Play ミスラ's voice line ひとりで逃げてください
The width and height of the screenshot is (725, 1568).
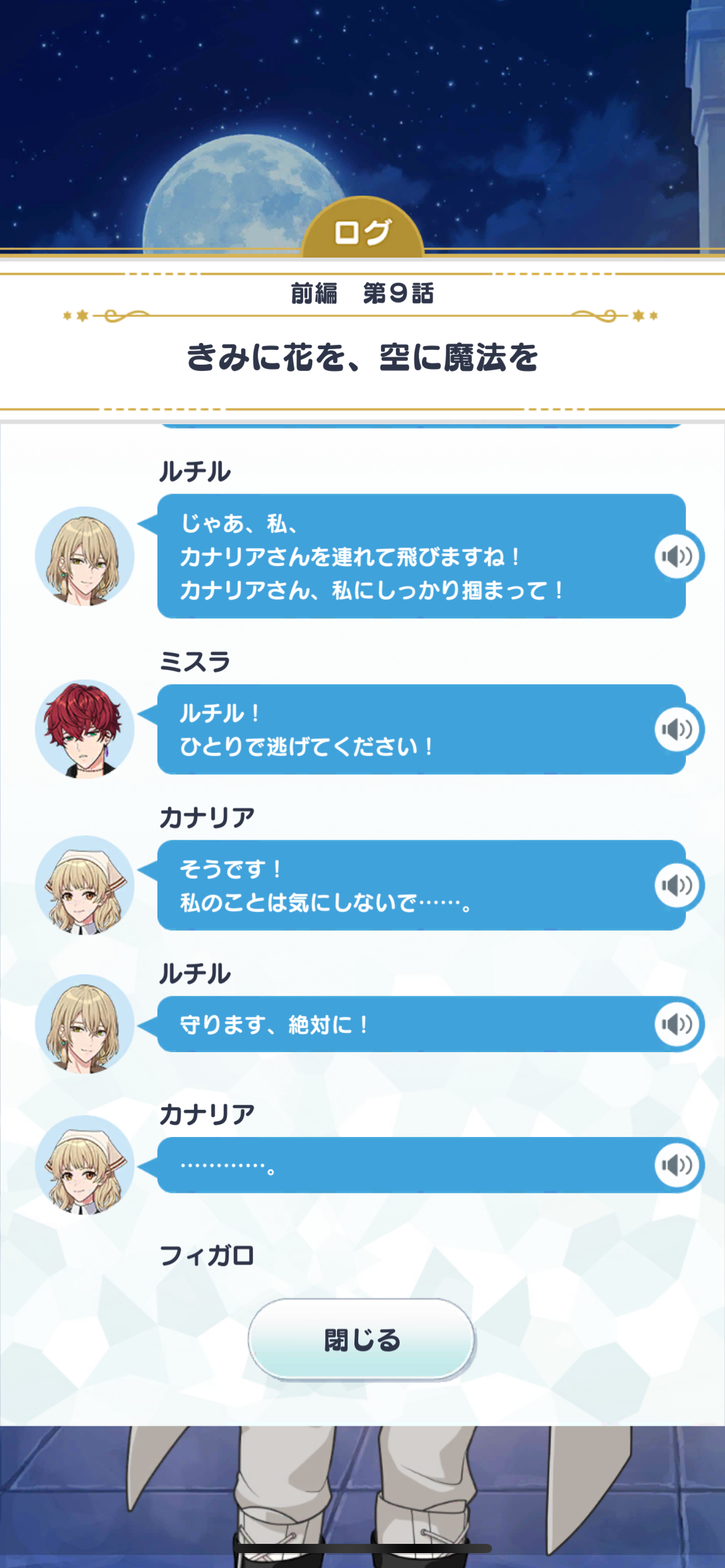(x=677, y=730)
